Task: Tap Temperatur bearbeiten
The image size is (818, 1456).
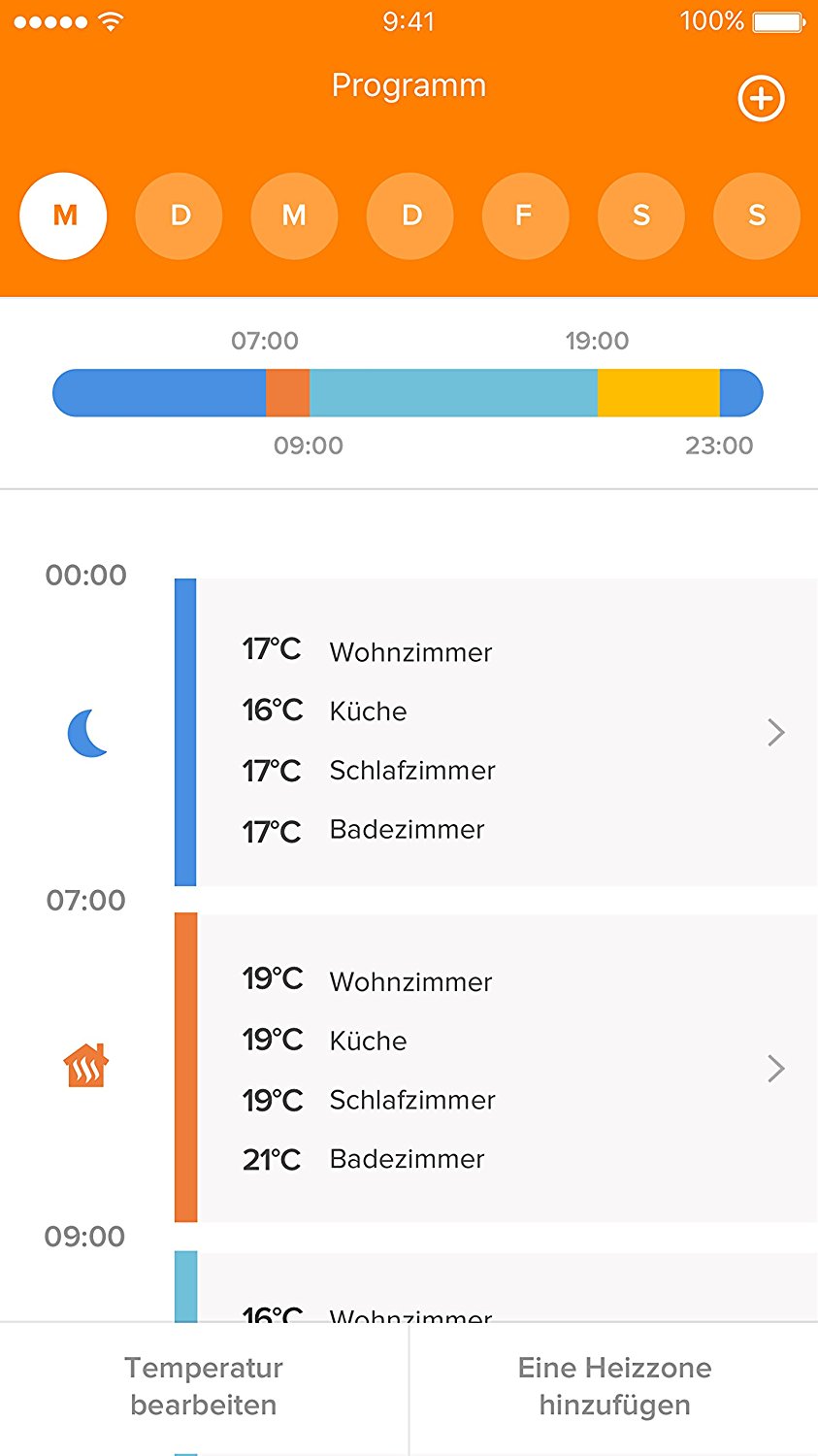Action: (204, 1386)
